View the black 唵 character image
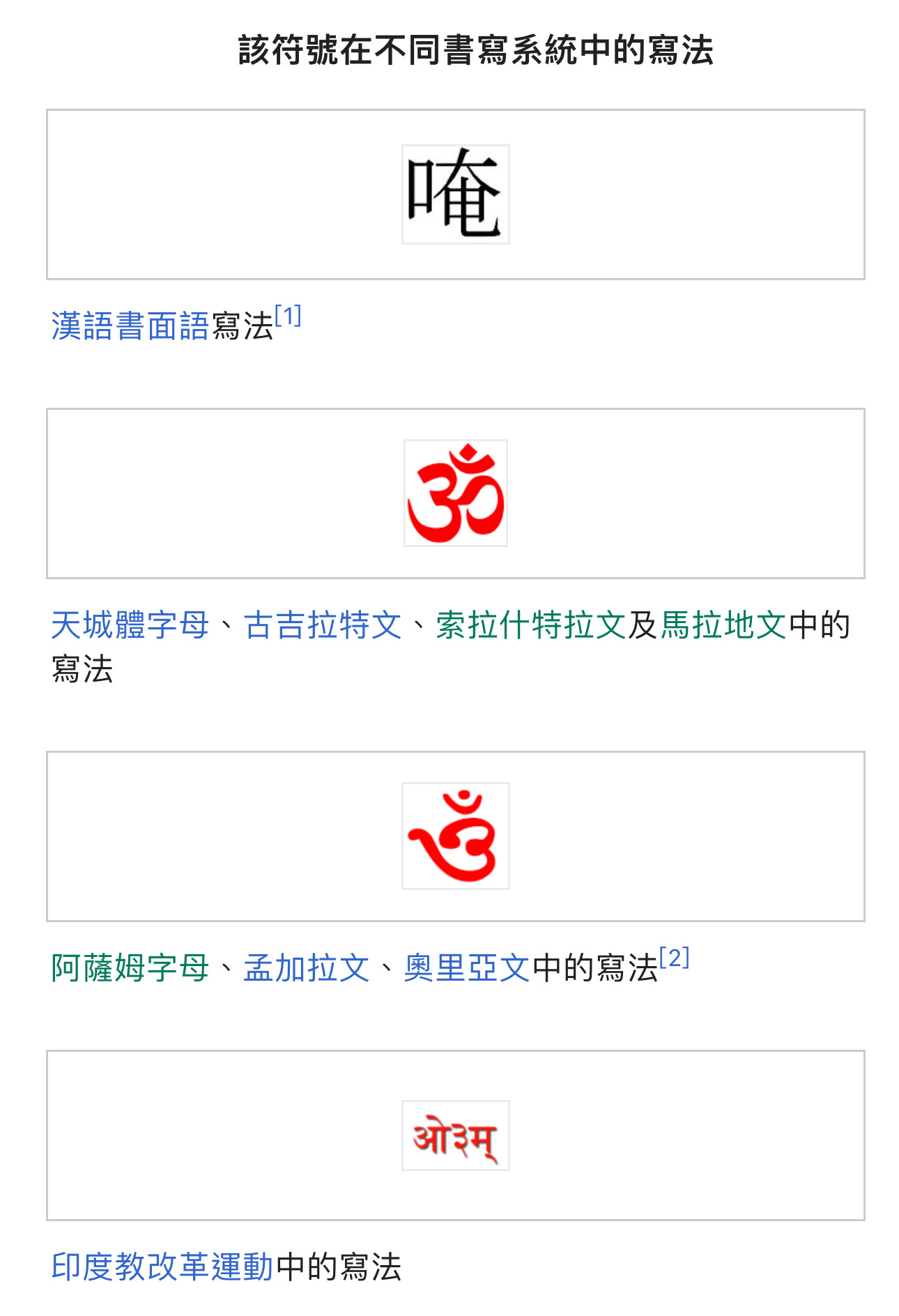This screenshot has width=899, height=1316. 456,194
